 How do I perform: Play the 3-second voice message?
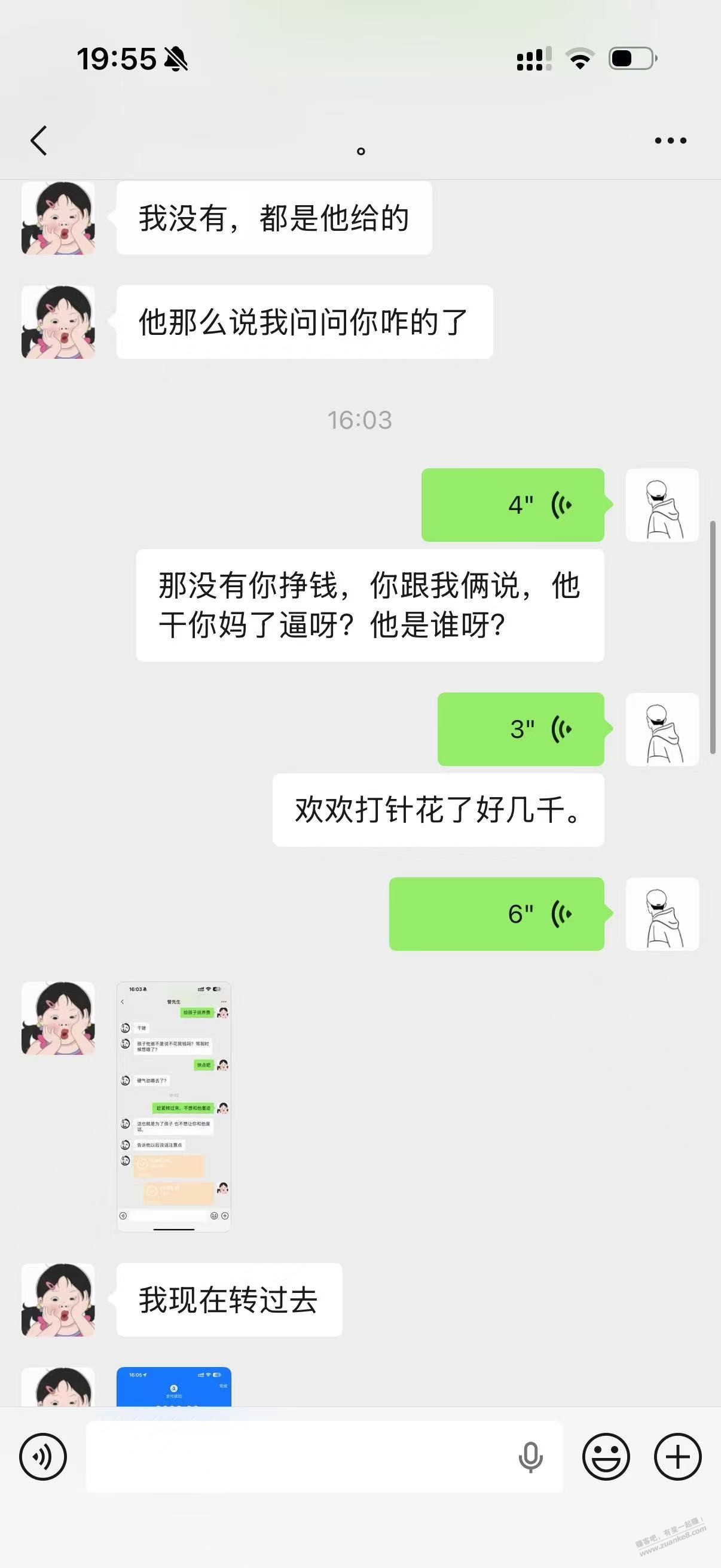(521, 728)
